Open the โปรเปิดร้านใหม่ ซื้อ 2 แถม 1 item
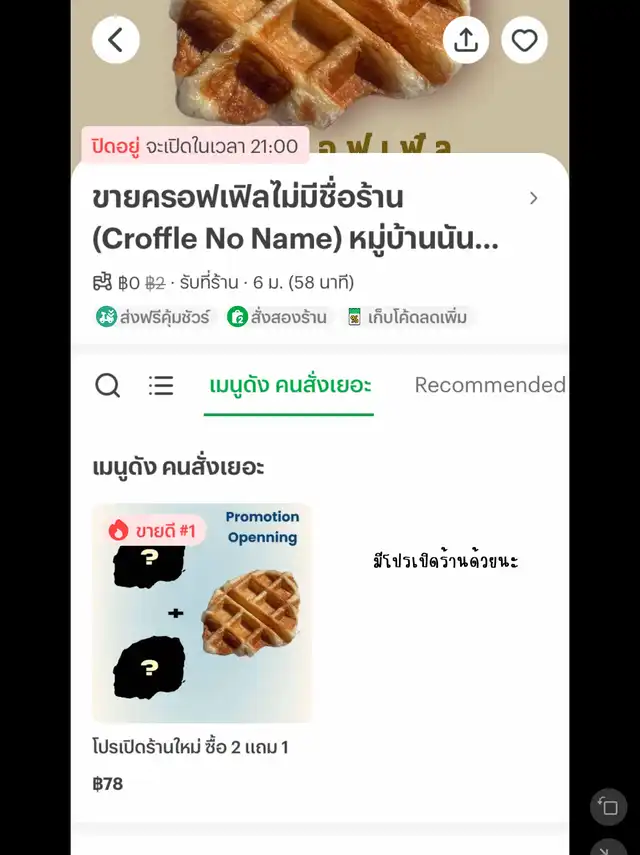Viewport: 640px width, 855px height. tap(202, 613)
